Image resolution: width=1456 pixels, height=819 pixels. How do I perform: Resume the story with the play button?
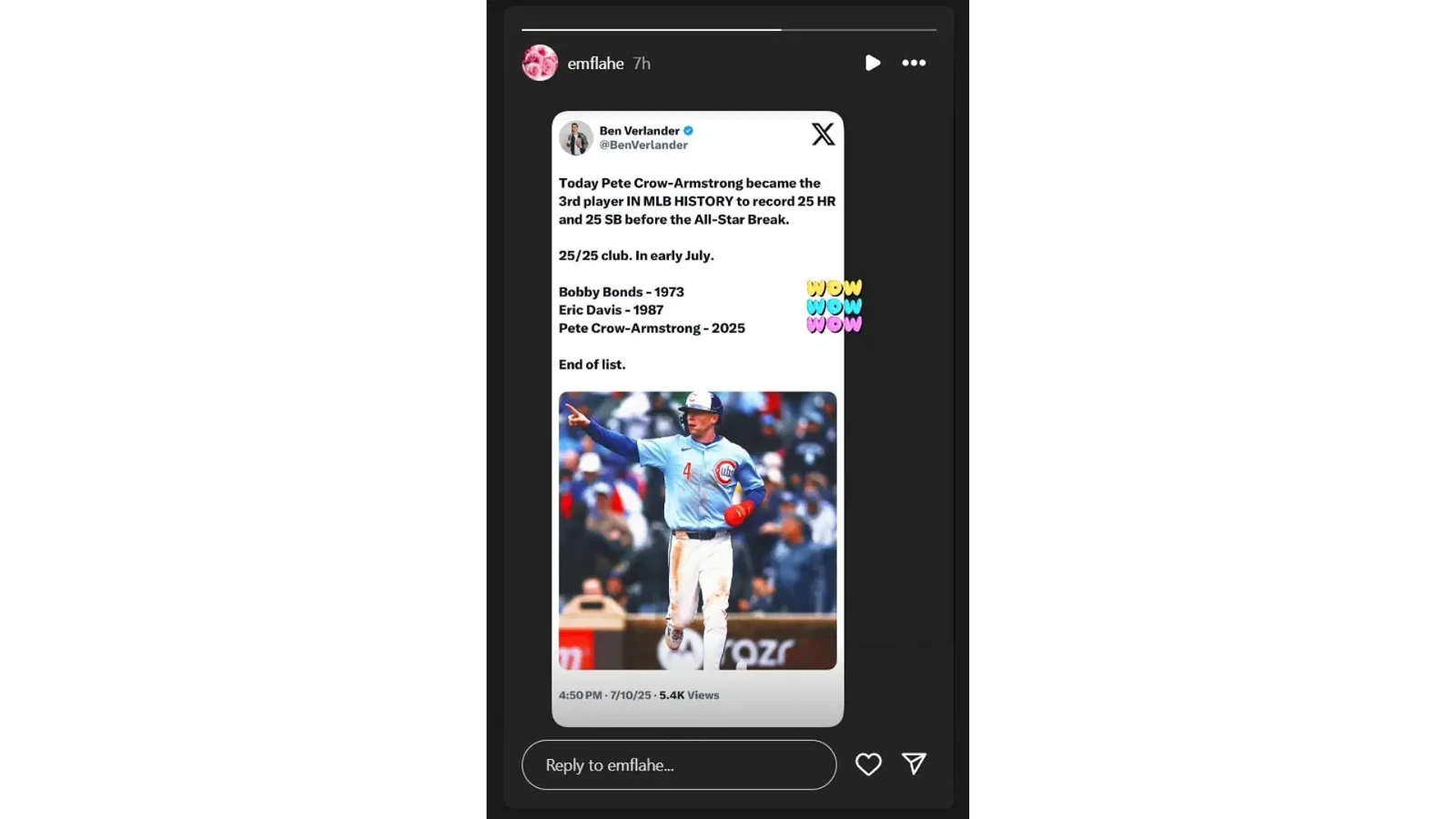872,63
